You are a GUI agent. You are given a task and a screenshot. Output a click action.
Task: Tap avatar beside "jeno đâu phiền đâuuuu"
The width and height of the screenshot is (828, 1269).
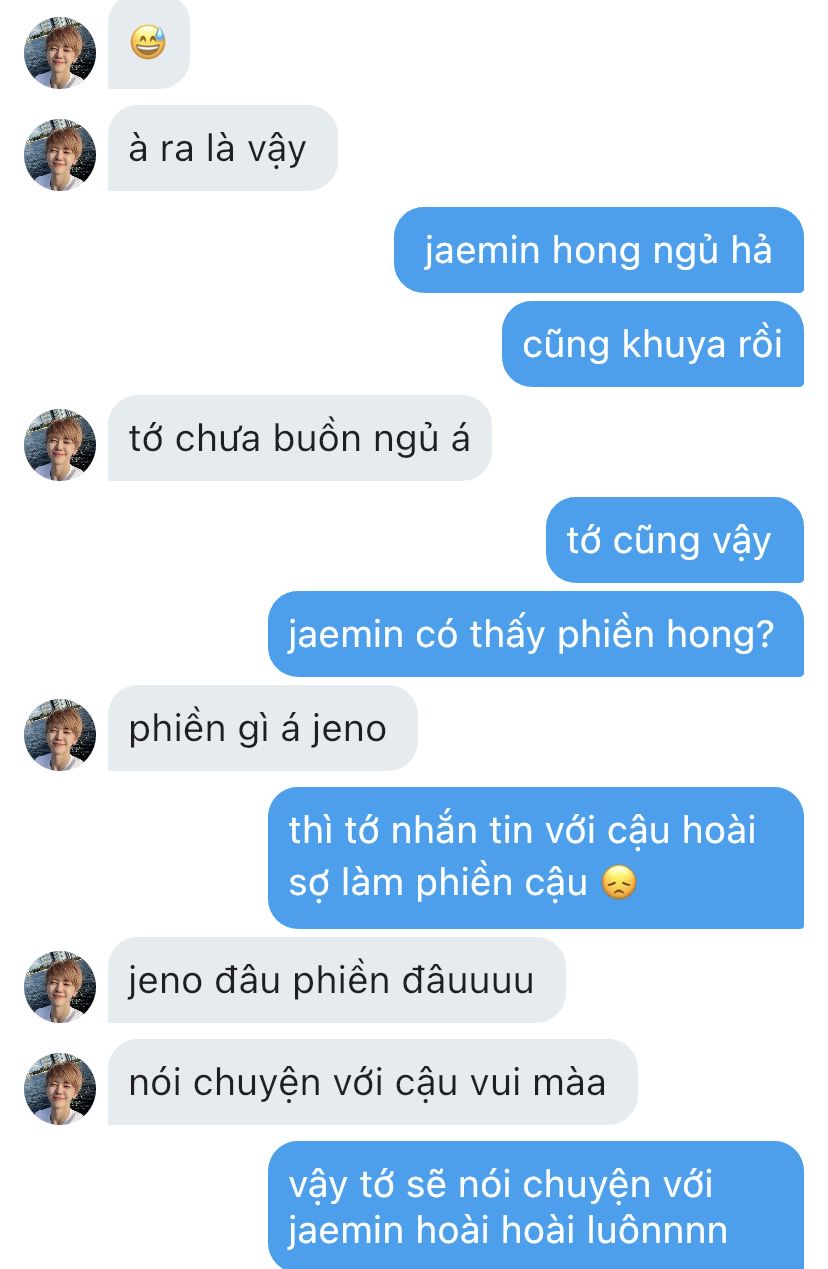point(60,986)
